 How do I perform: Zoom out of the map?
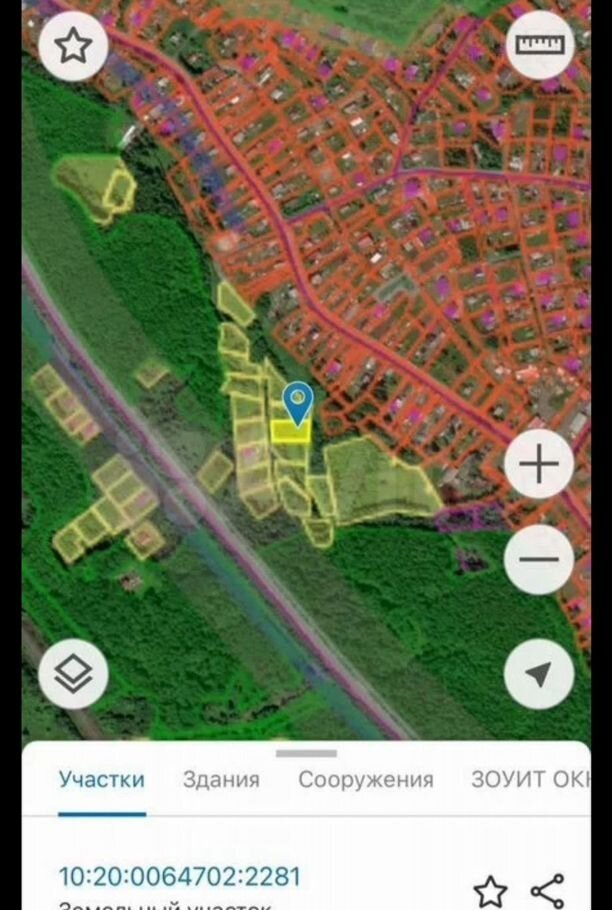(x=539, y=560)
